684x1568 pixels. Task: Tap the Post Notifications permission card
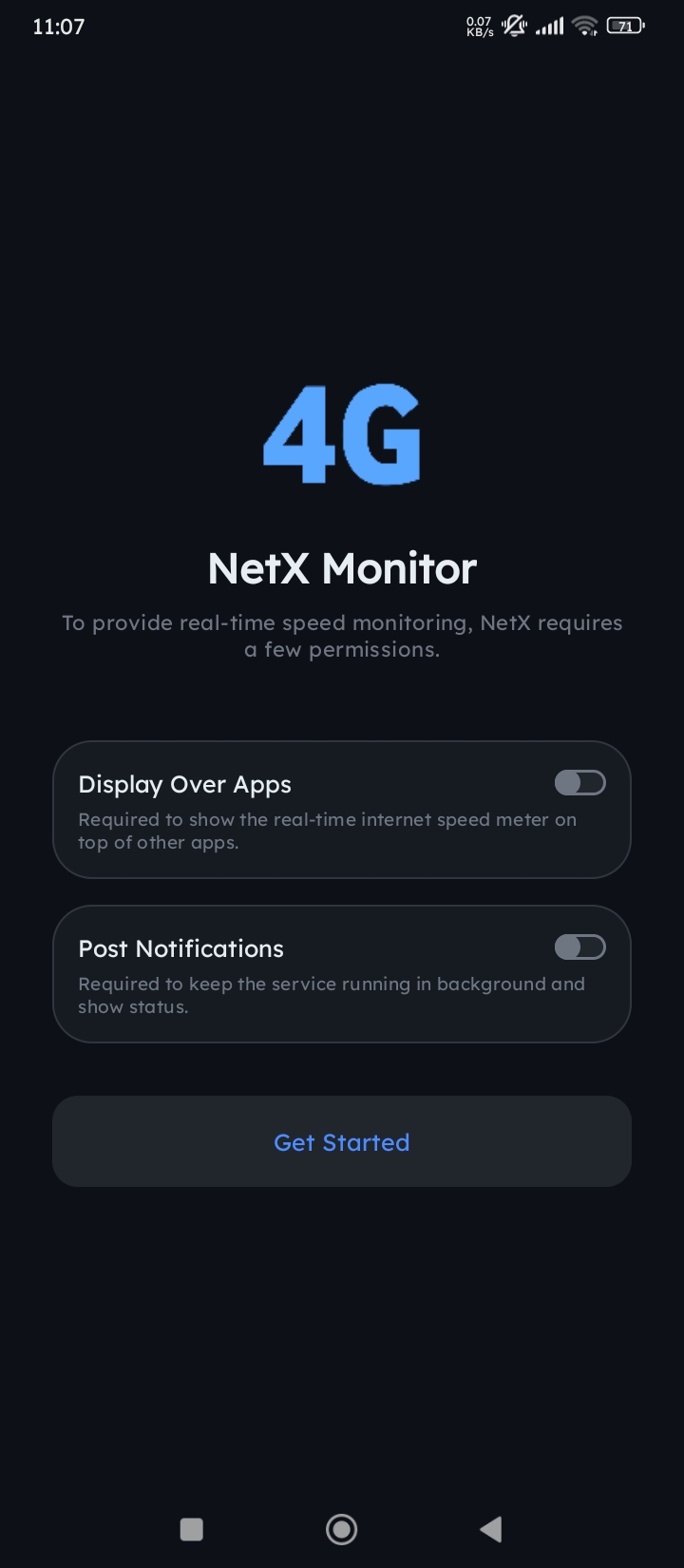[x=342, y=973]
